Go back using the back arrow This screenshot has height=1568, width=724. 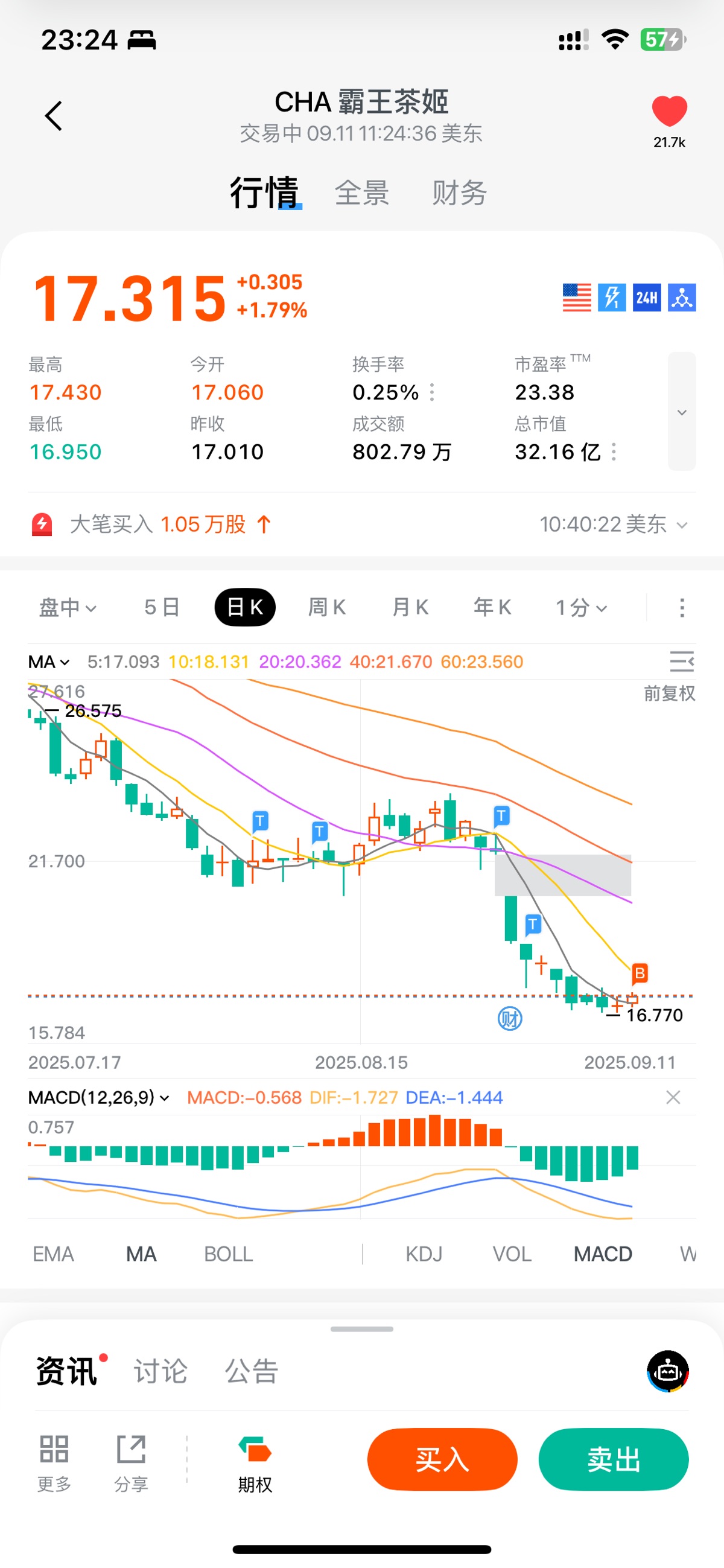(54, 116)
